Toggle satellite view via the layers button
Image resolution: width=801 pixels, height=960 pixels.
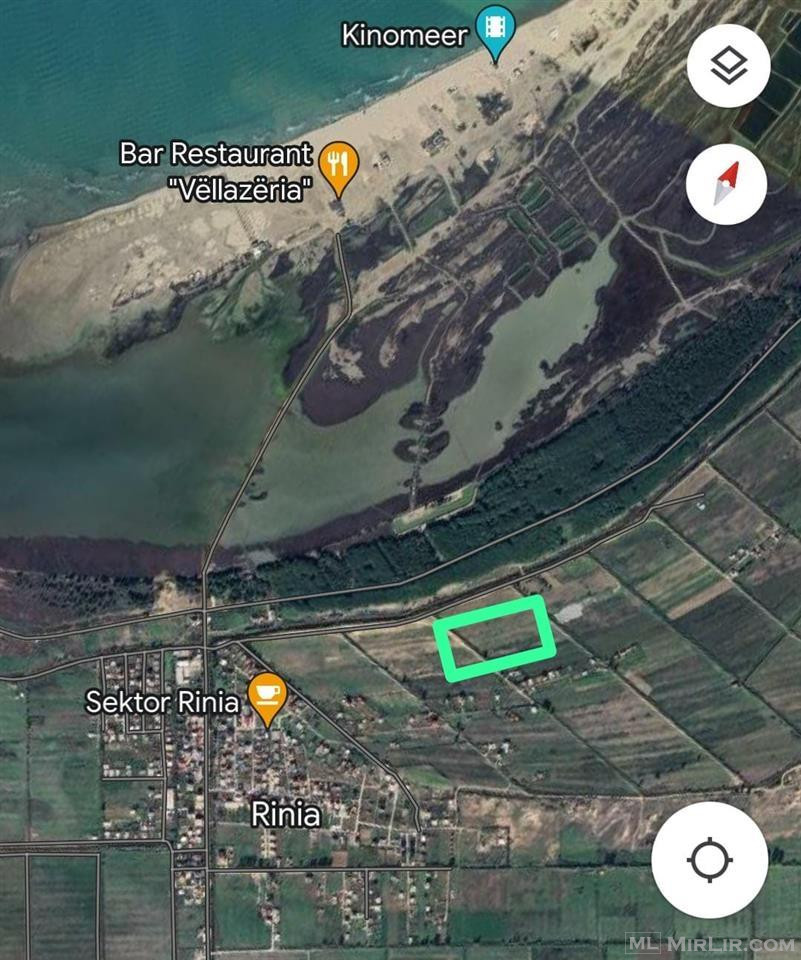(728, 62)
